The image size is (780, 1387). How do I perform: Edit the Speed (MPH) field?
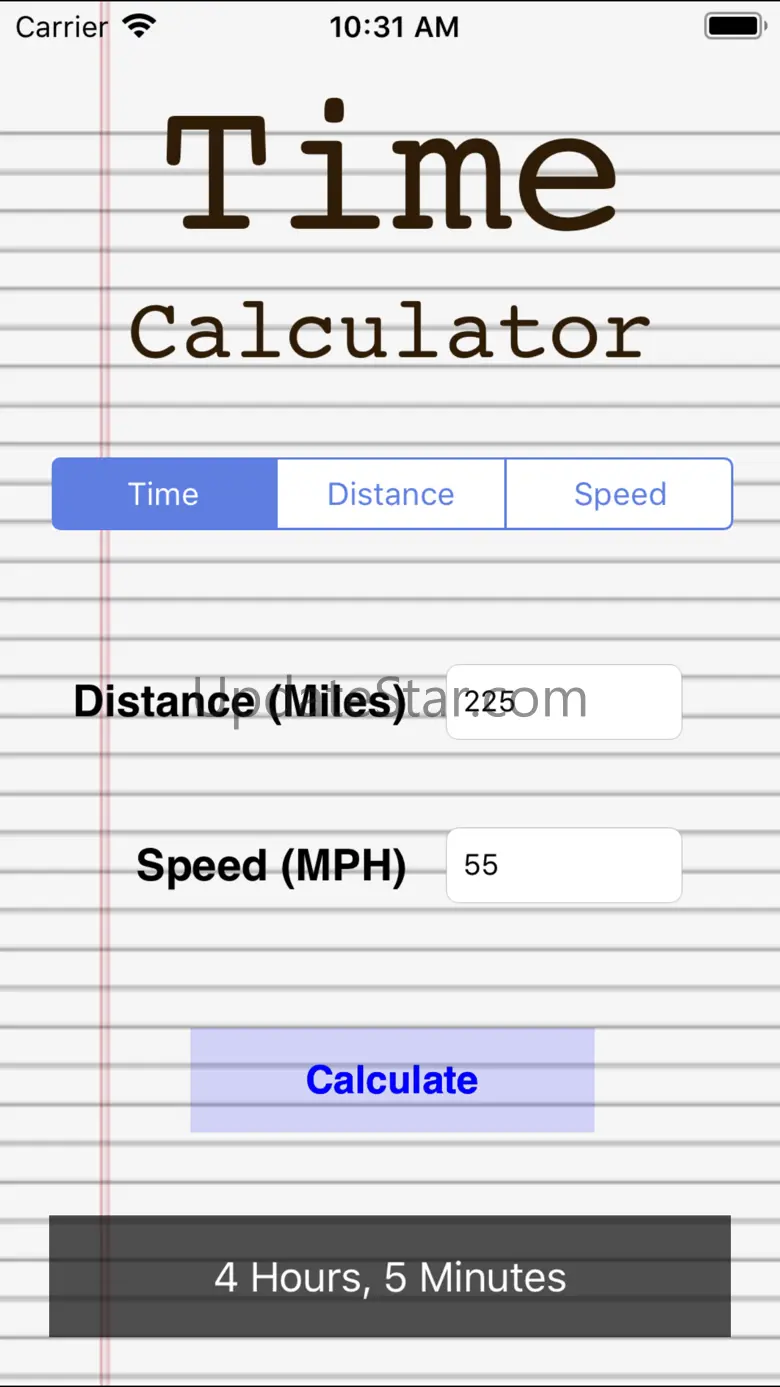(563, 865)
